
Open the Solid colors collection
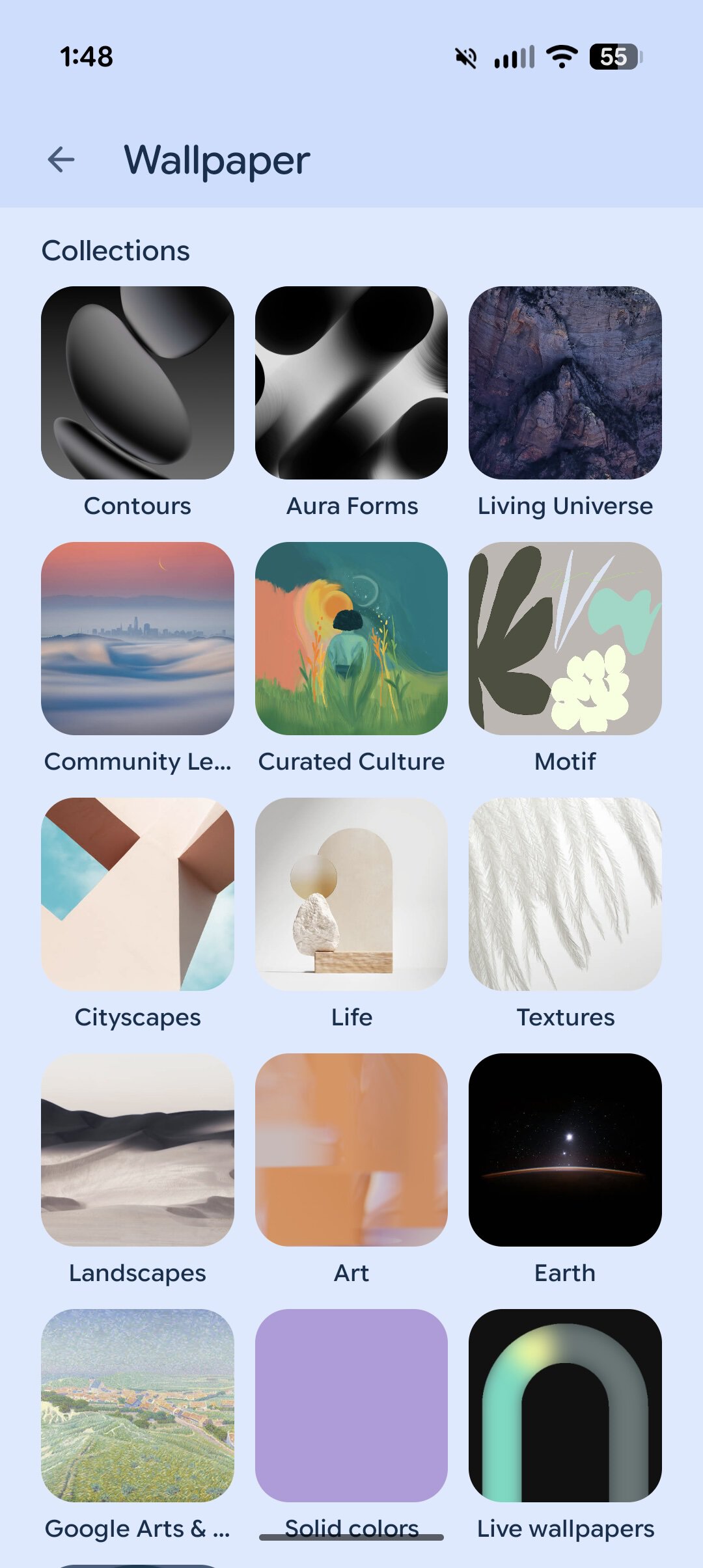351,1406
